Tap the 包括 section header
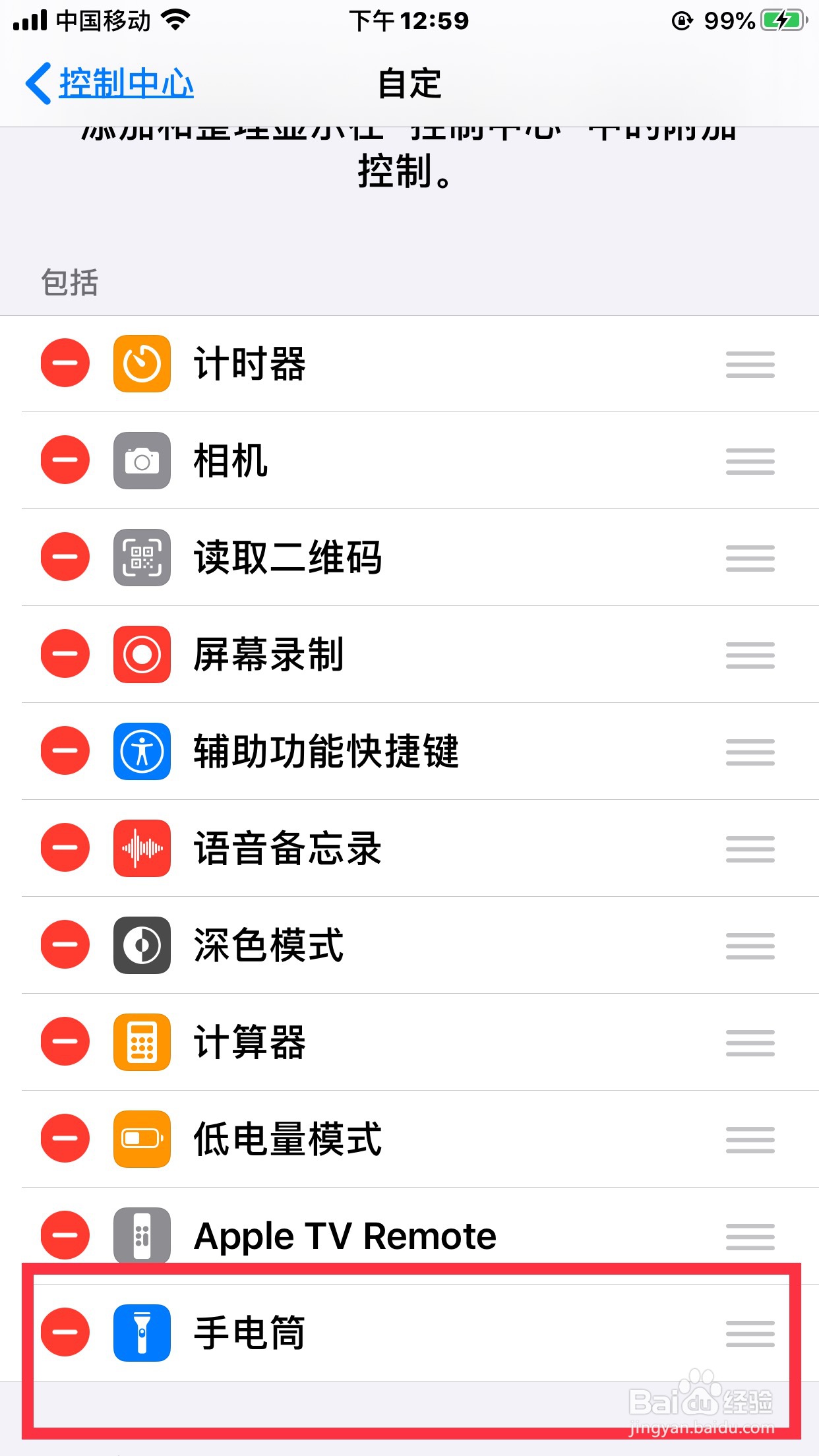This screenshot has width=819, height=1456. 69,284
